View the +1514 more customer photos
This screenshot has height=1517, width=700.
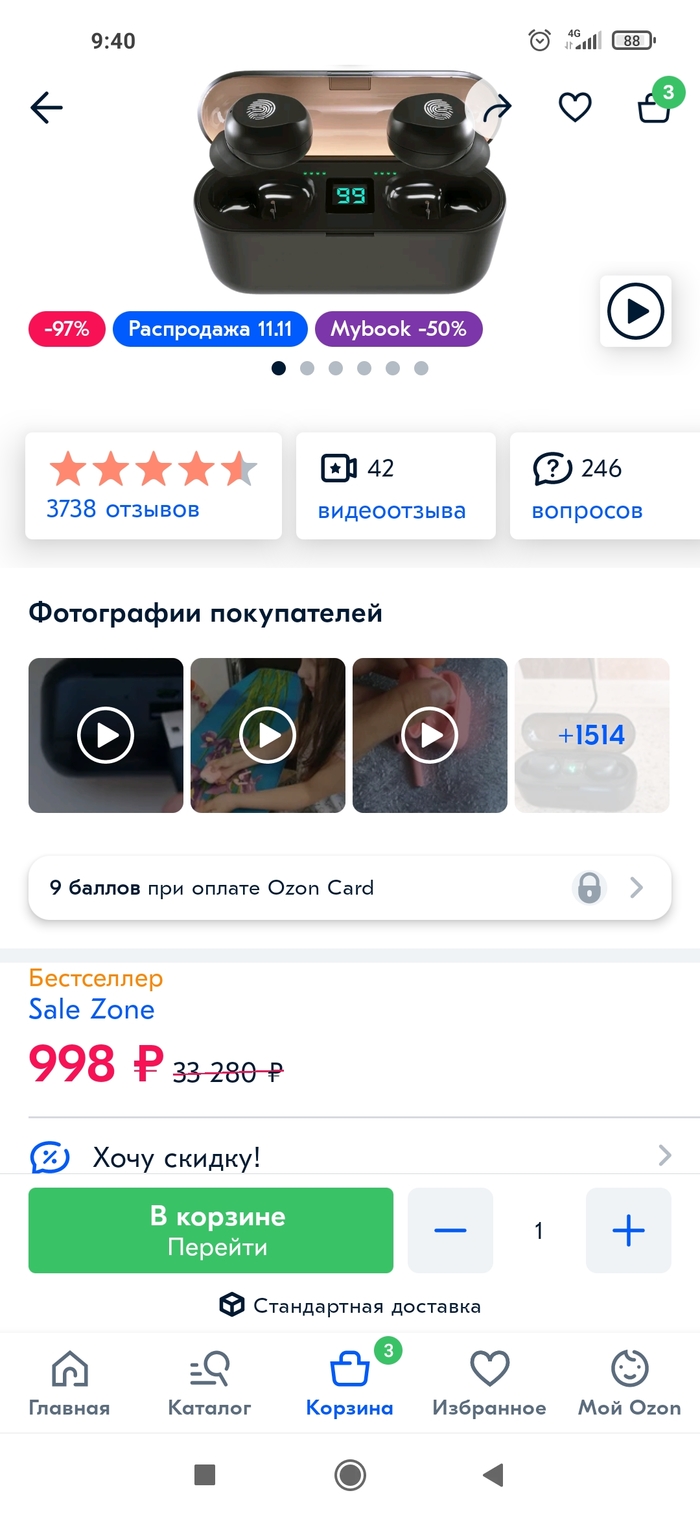(591, 735)
